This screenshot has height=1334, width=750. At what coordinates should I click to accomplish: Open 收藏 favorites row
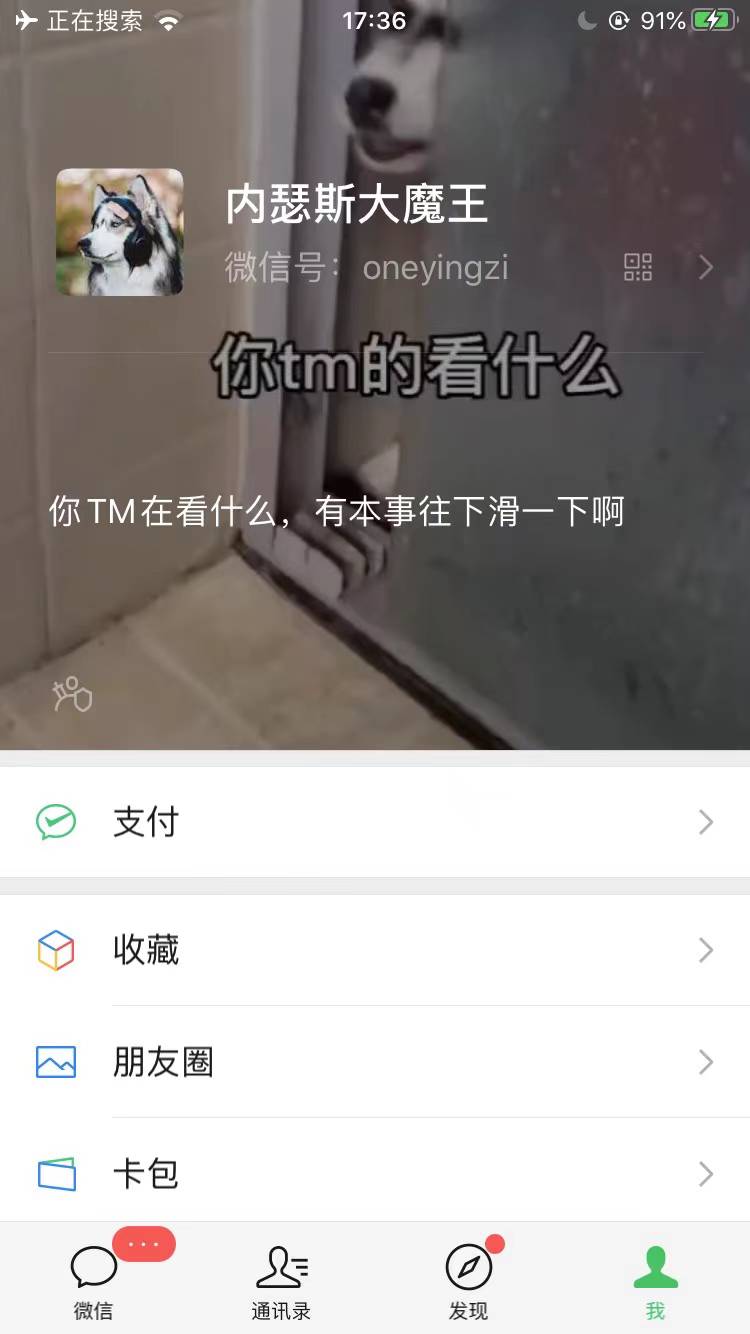(x=375, y=950)
